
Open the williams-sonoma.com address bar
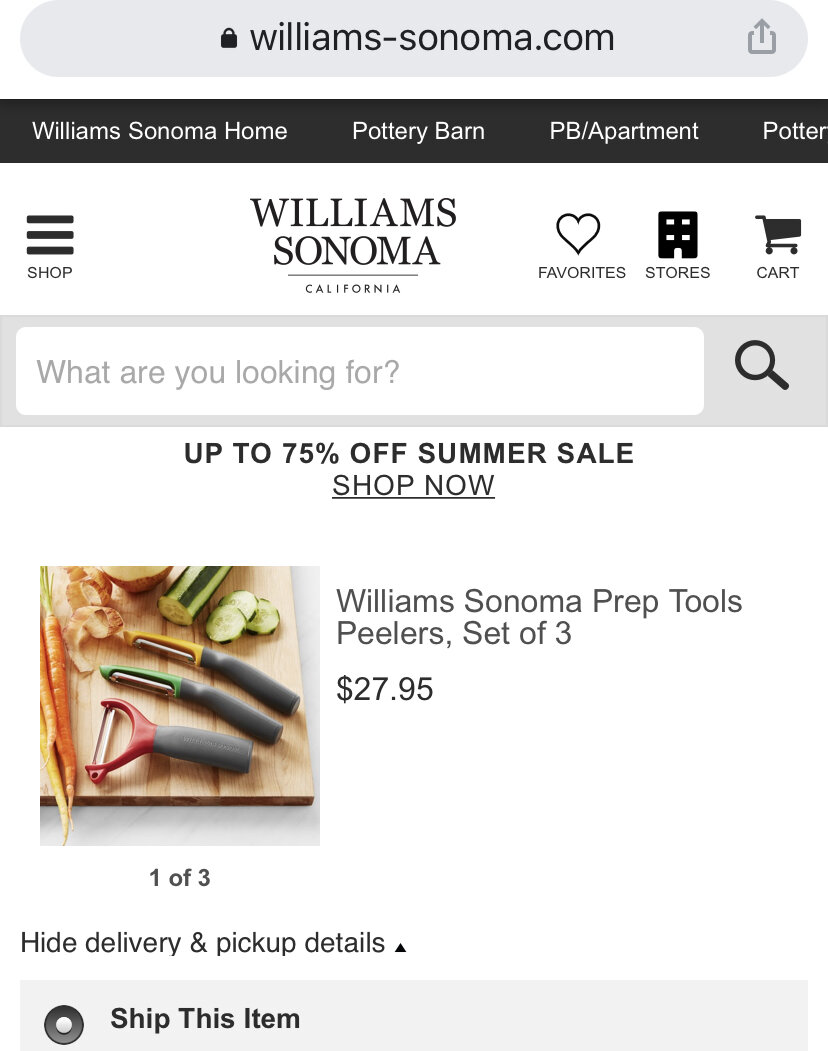[416, 38]
